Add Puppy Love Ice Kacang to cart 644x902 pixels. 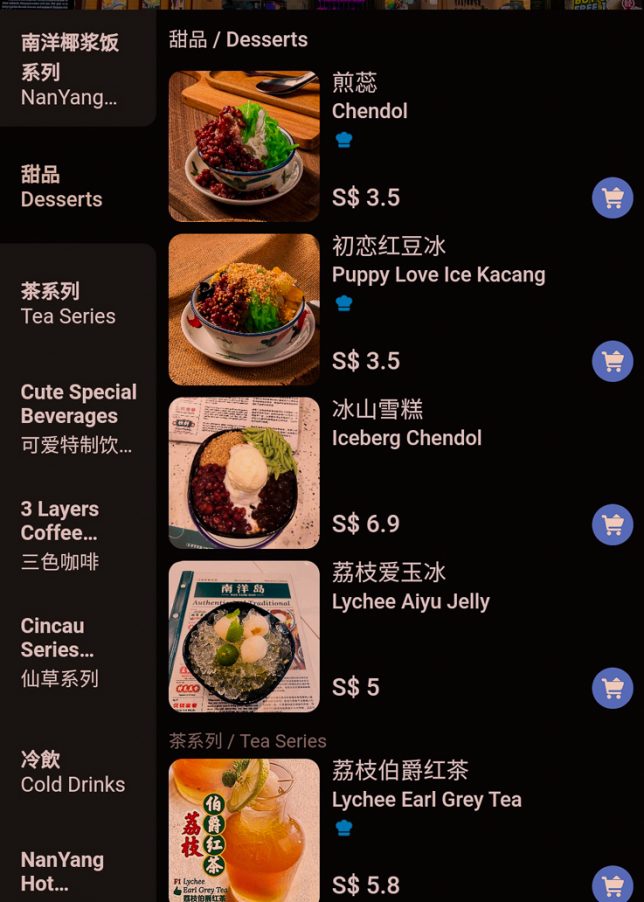coord(612,361)
